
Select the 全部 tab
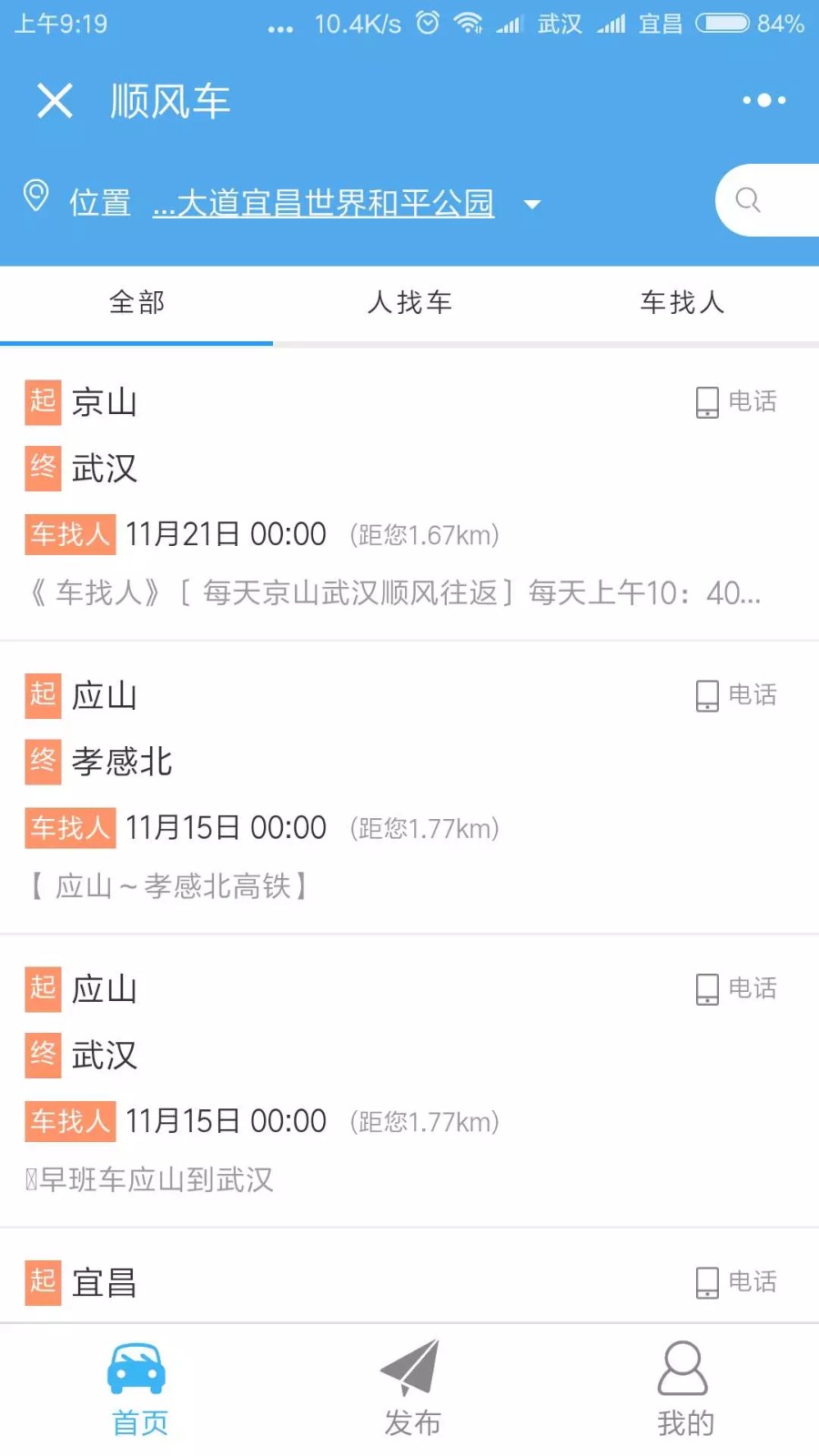pos(136,302)
